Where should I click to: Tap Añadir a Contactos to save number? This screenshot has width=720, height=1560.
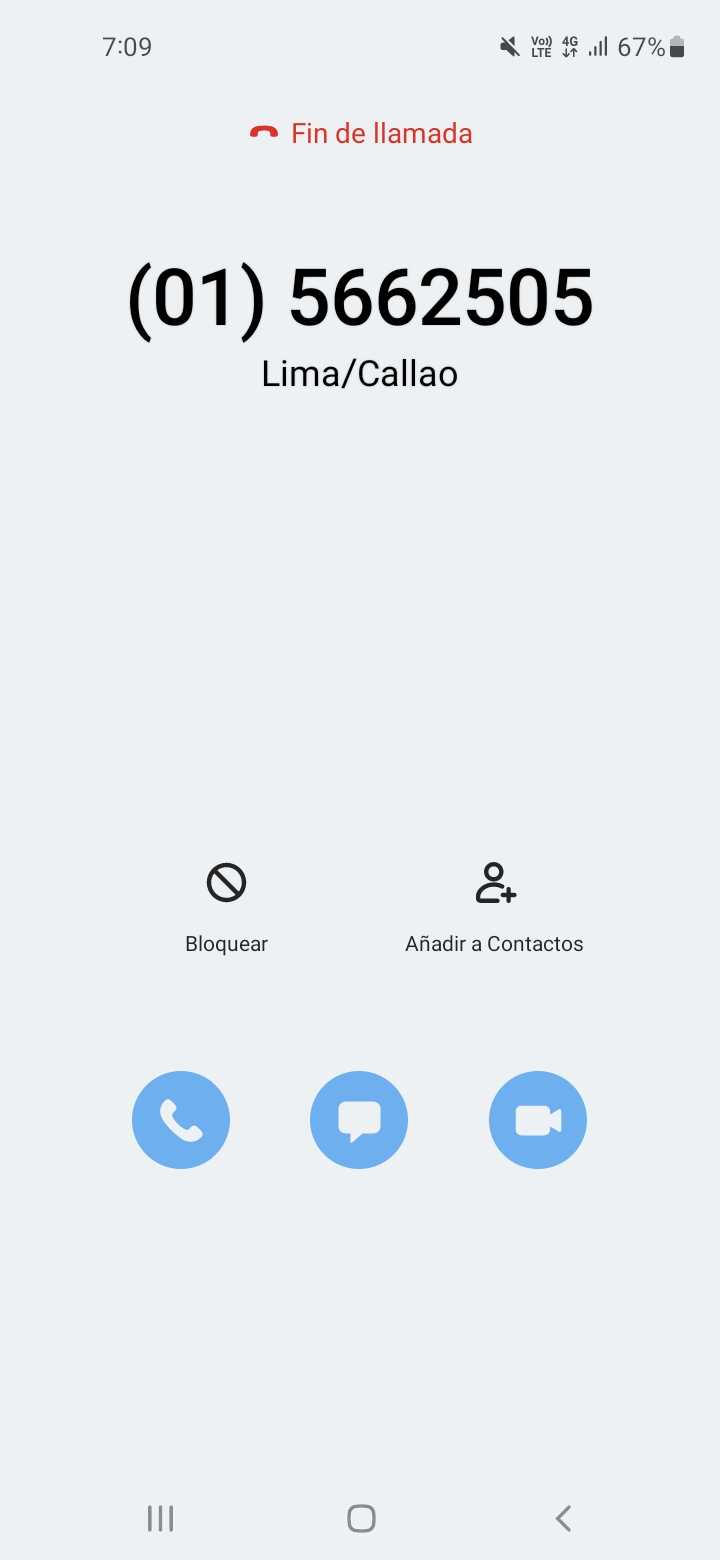[494, 905]
